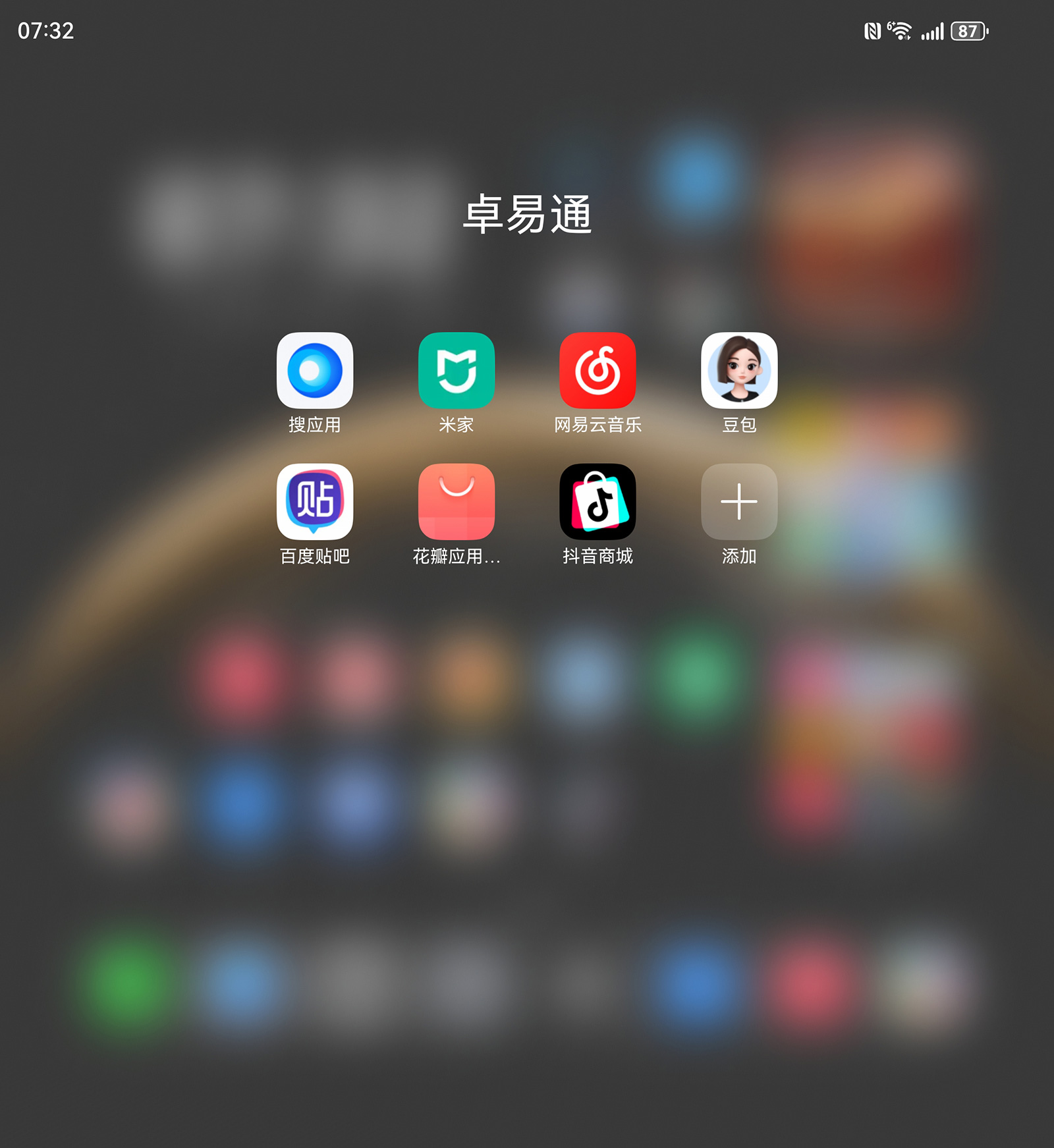
Task: Launch the 米家 app
Action: tap(457, 371)
